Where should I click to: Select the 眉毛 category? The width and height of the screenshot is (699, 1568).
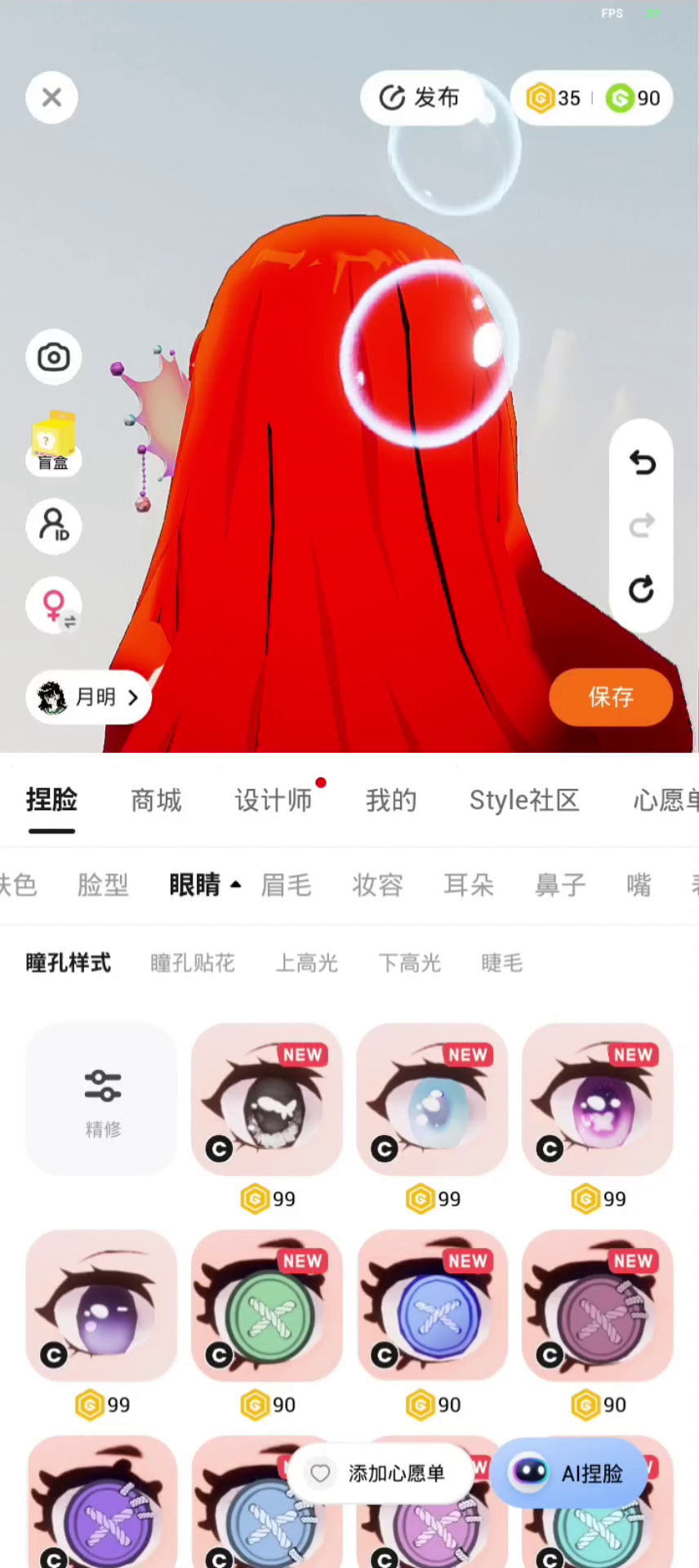click(x=286, y=884)
